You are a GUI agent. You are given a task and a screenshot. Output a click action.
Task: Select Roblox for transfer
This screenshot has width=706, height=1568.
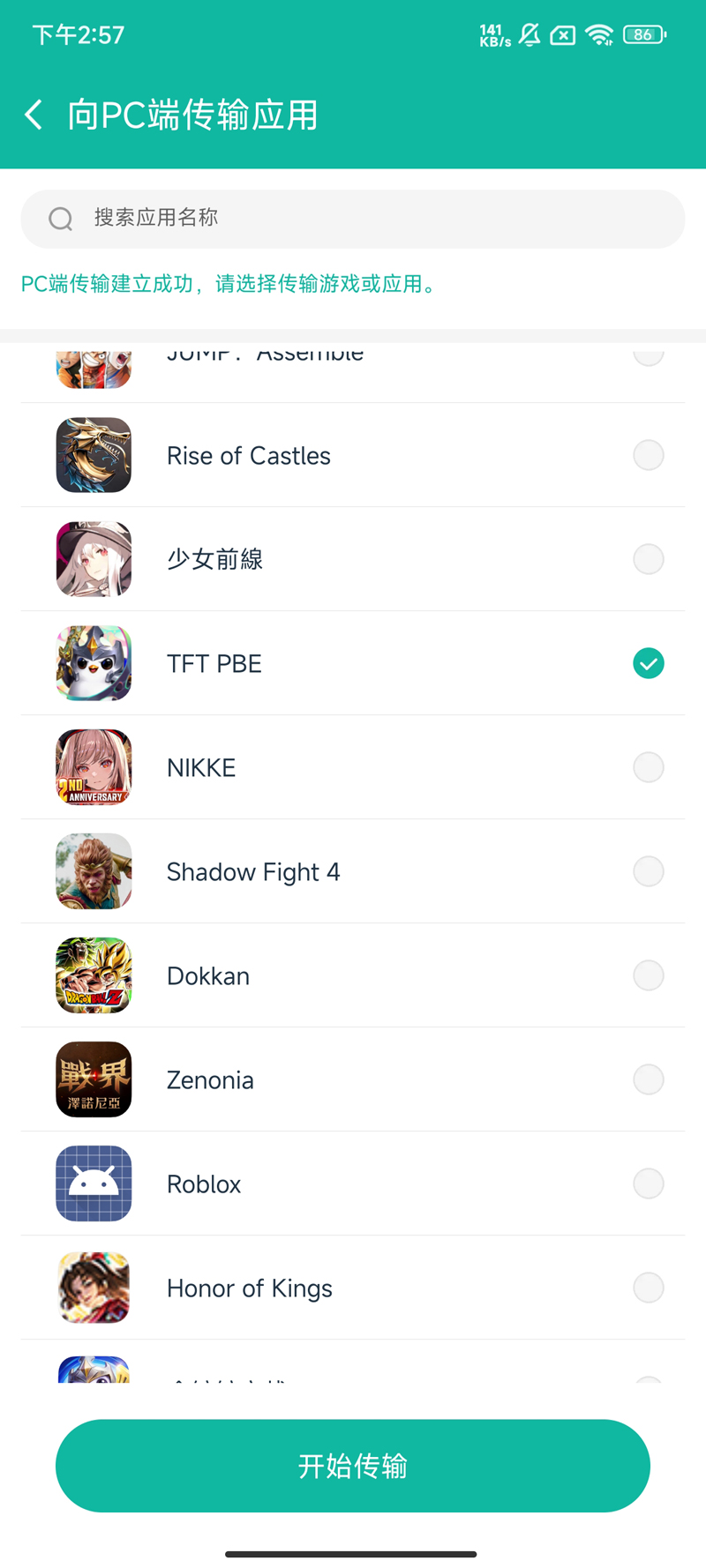pyautogui.click(x=649, y=1183)
